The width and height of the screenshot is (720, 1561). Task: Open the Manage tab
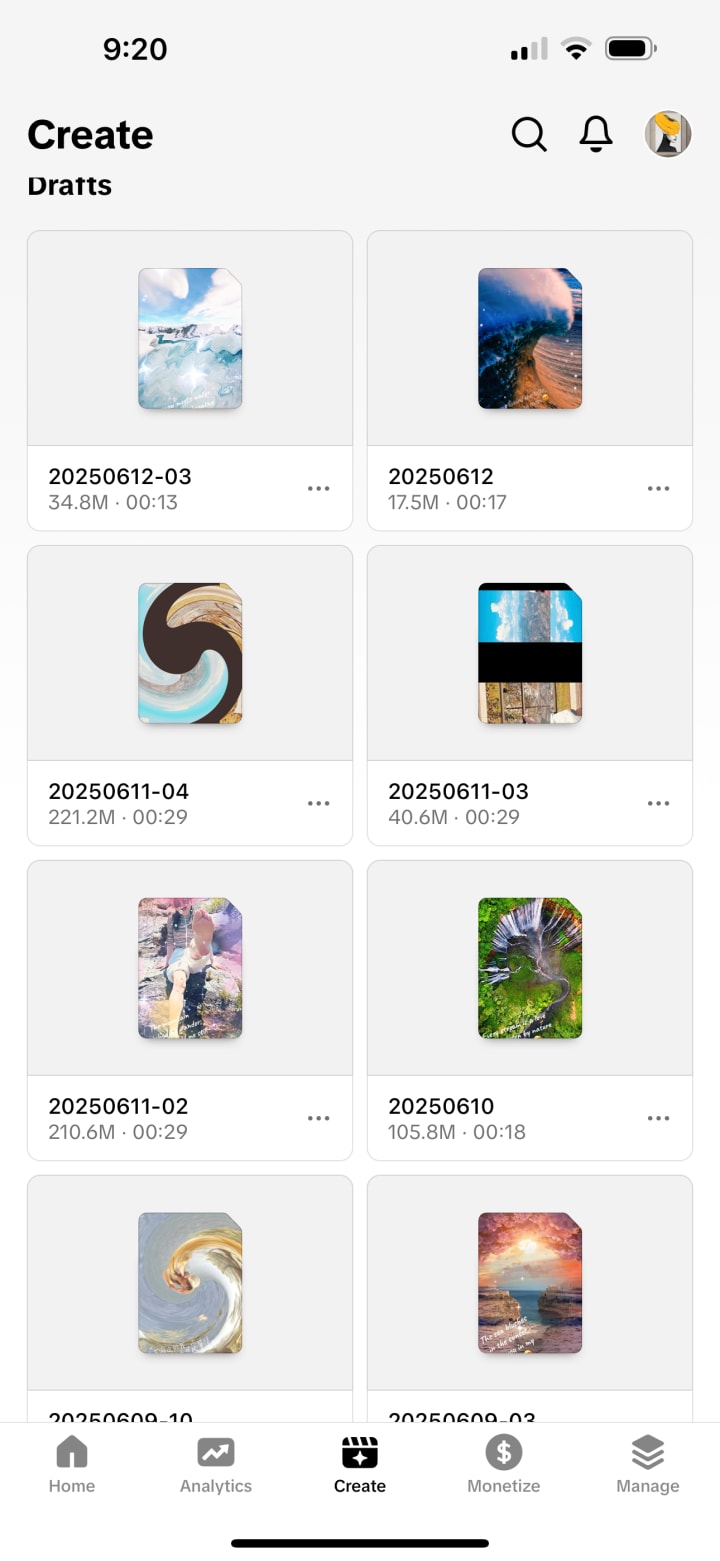(x=648, y=1464)
